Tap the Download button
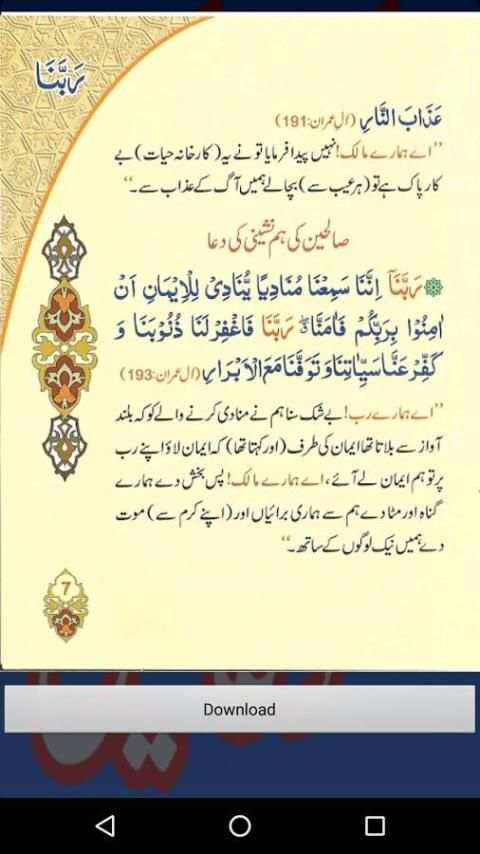Viewport: 480px width, 854px height. (240, 709)
